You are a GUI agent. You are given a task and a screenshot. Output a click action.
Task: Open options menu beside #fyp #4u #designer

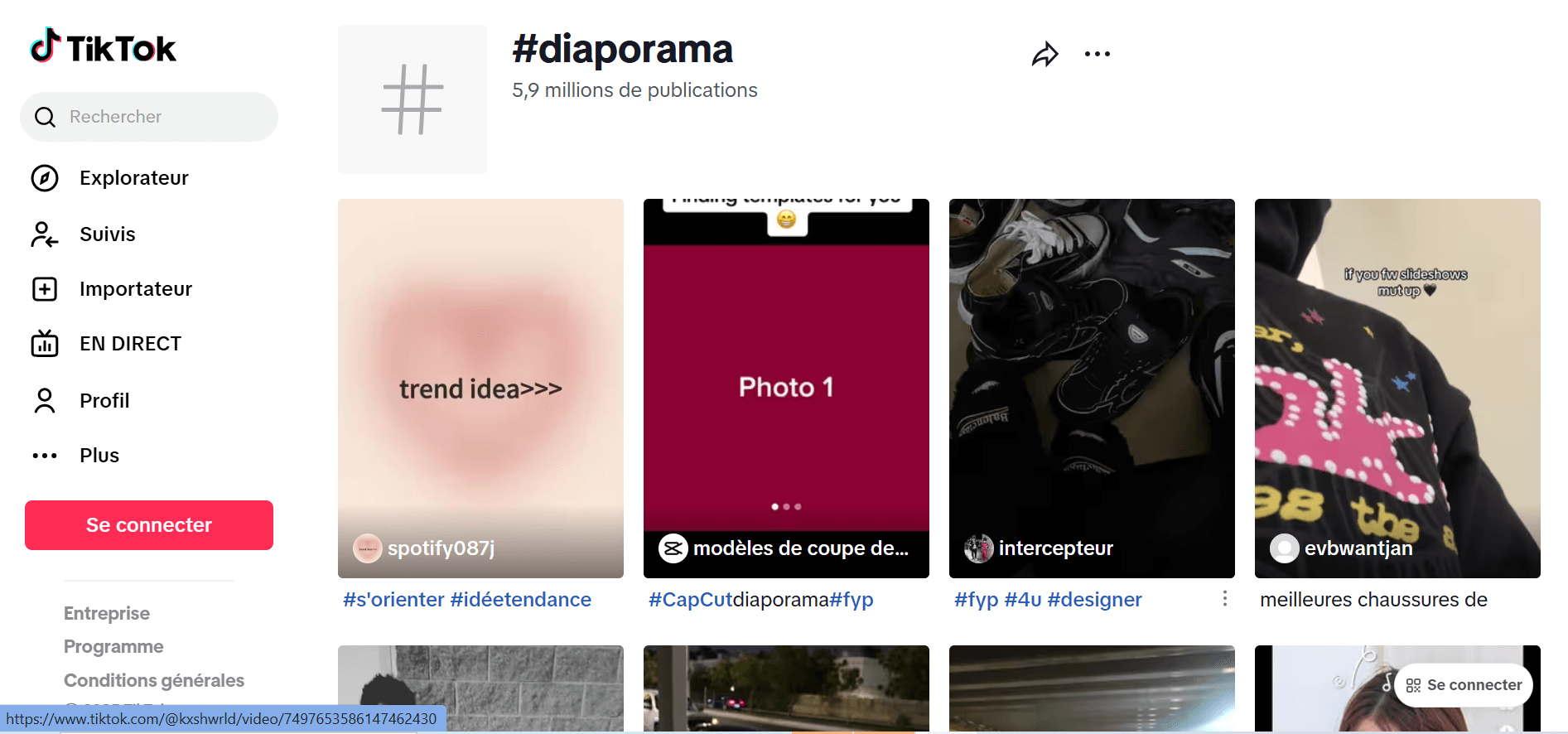point(1224,599)
